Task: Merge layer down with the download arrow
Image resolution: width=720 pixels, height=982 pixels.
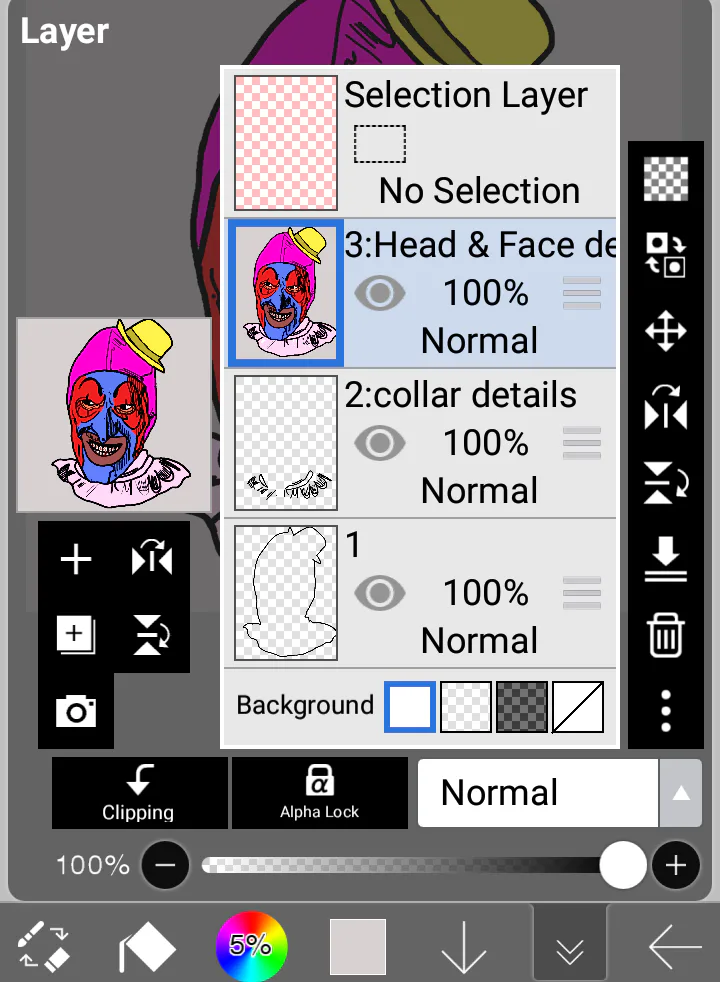Action: pos(666,559)
